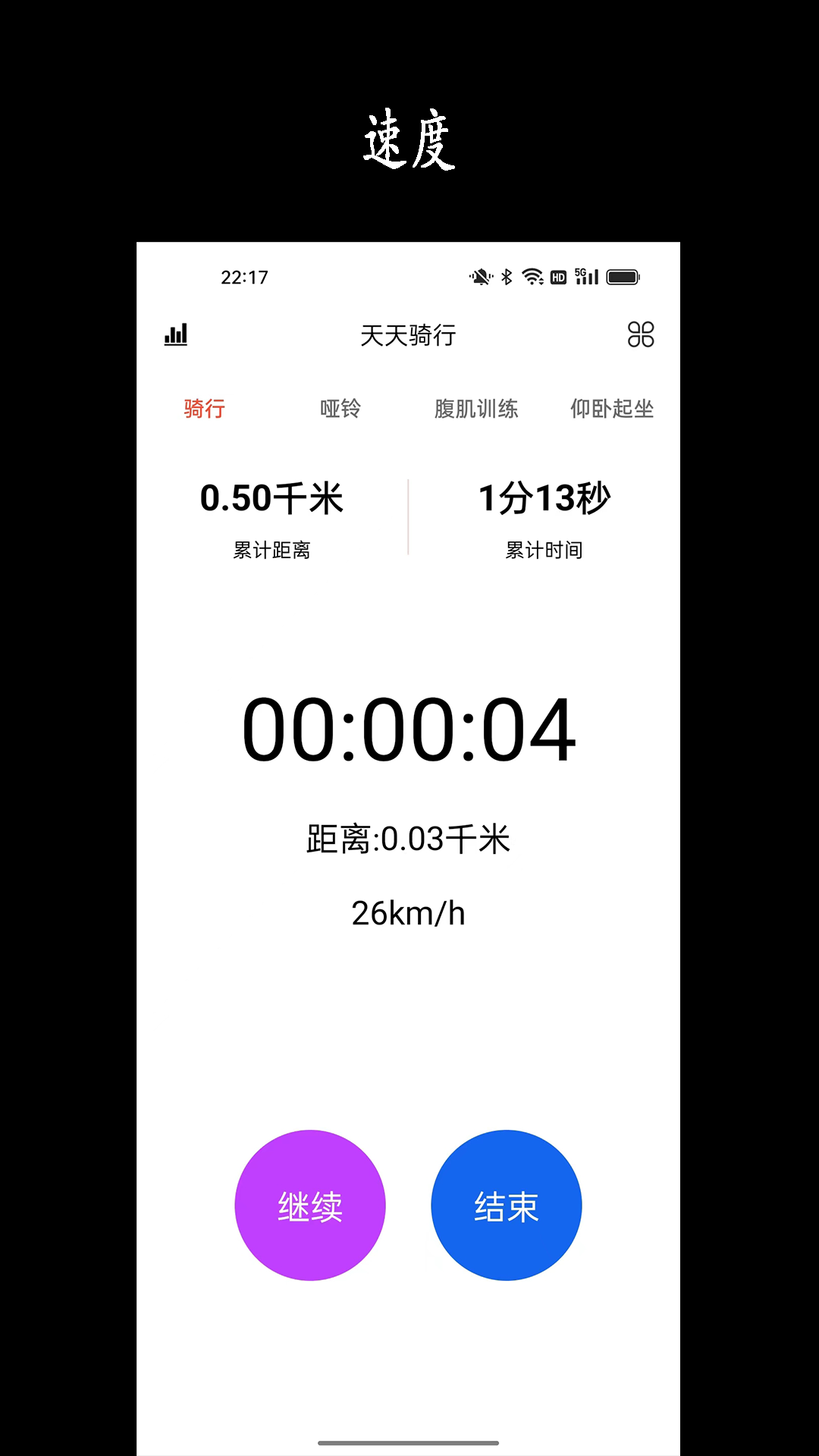The width and height of the screenshot is (819, 1456).
Task: Open the apps grid icon at top right
Action: (641, 334)
